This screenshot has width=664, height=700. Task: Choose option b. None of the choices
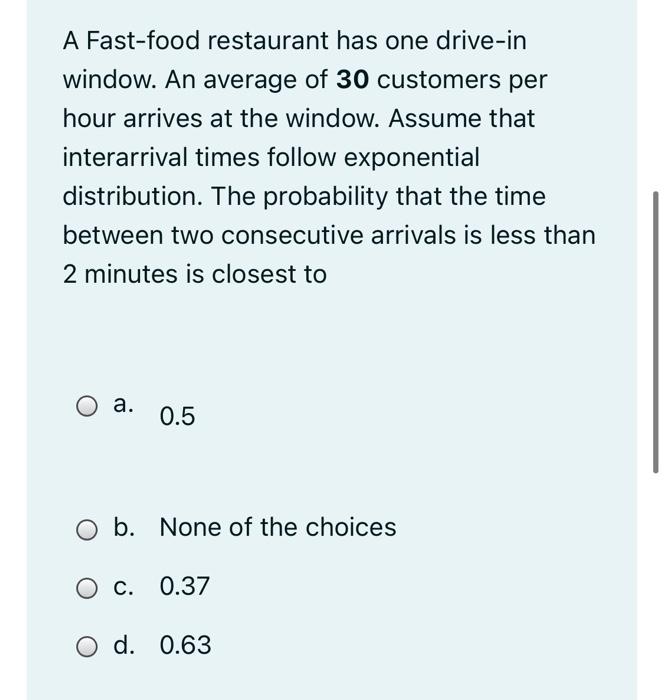[x=87, y=528]
